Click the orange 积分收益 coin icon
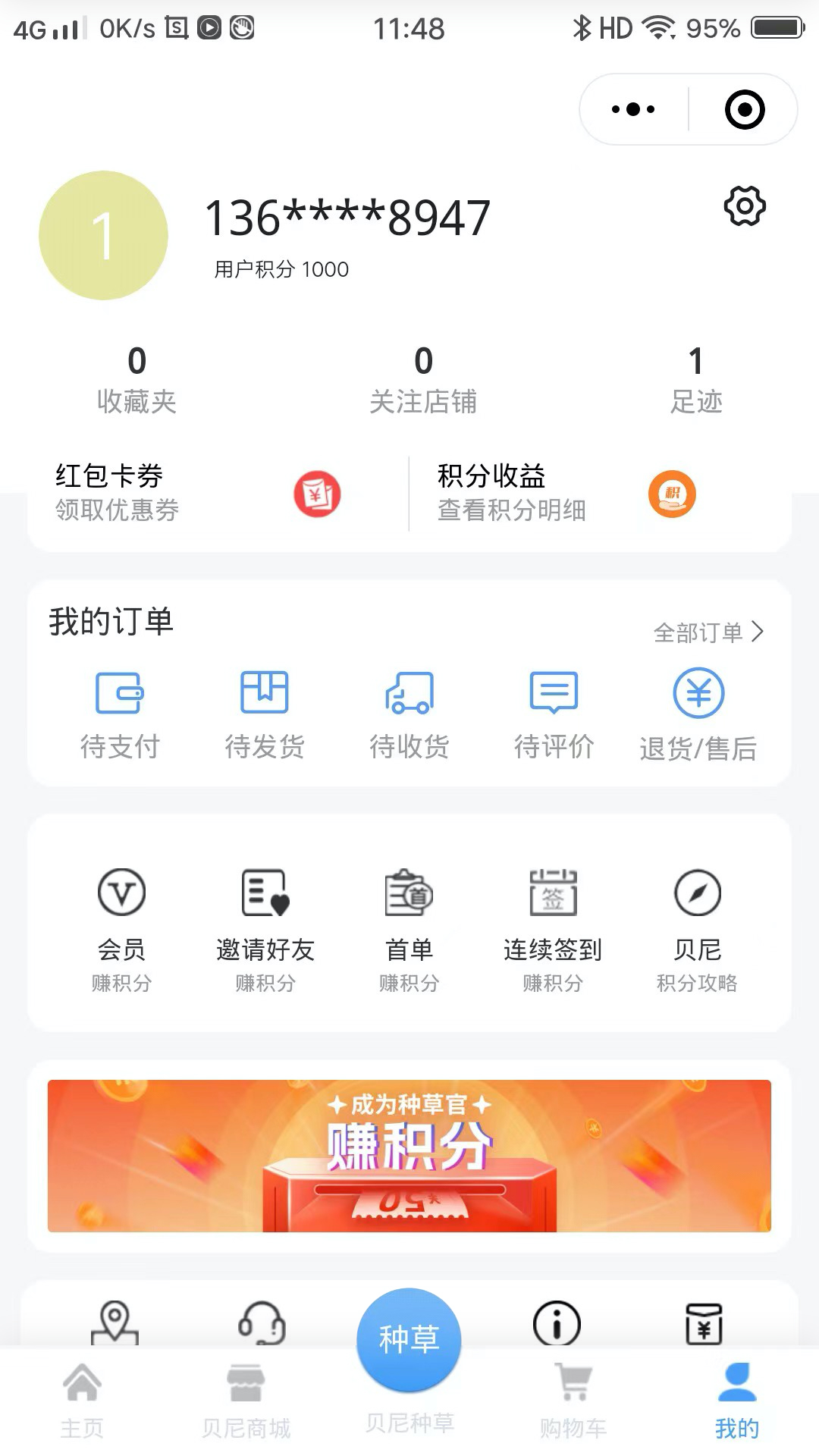819x1456 pixels. 672,494
